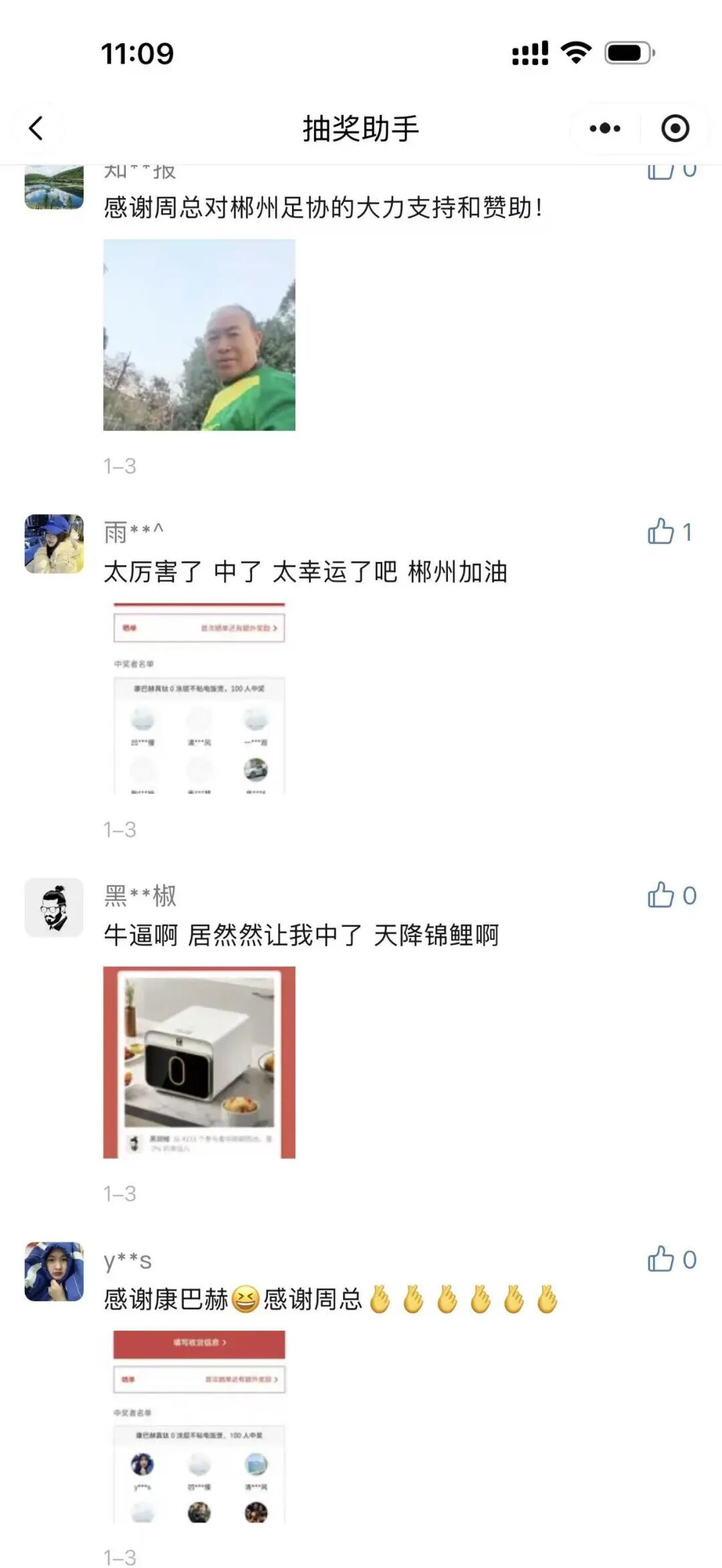Tap 雨**^'s profile avatar
722x1568 pixels.
54,543
